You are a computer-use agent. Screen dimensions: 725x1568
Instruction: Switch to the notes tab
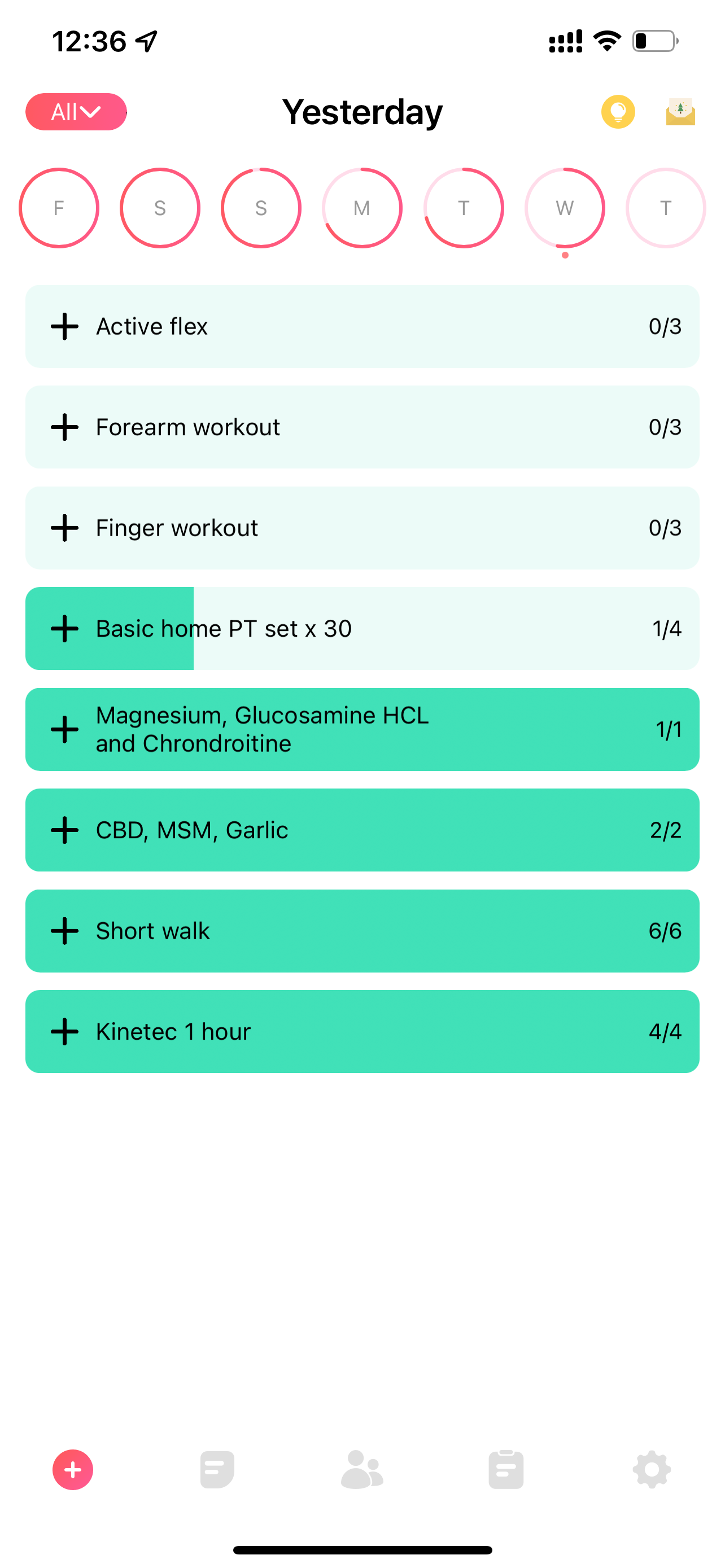pos(217,1470)
